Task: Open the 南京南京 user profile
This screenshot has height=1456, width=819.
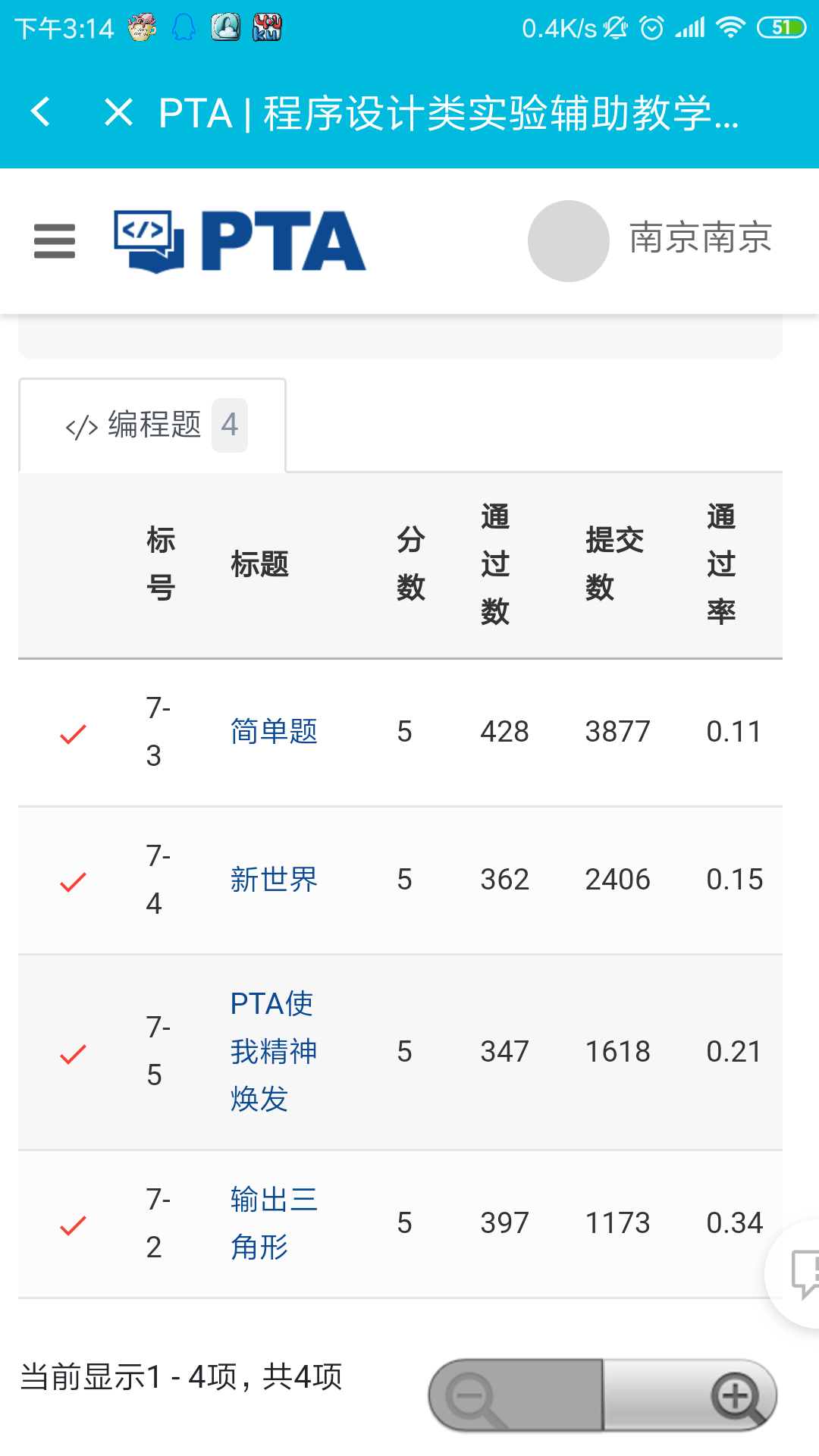Action: (651, 240)
